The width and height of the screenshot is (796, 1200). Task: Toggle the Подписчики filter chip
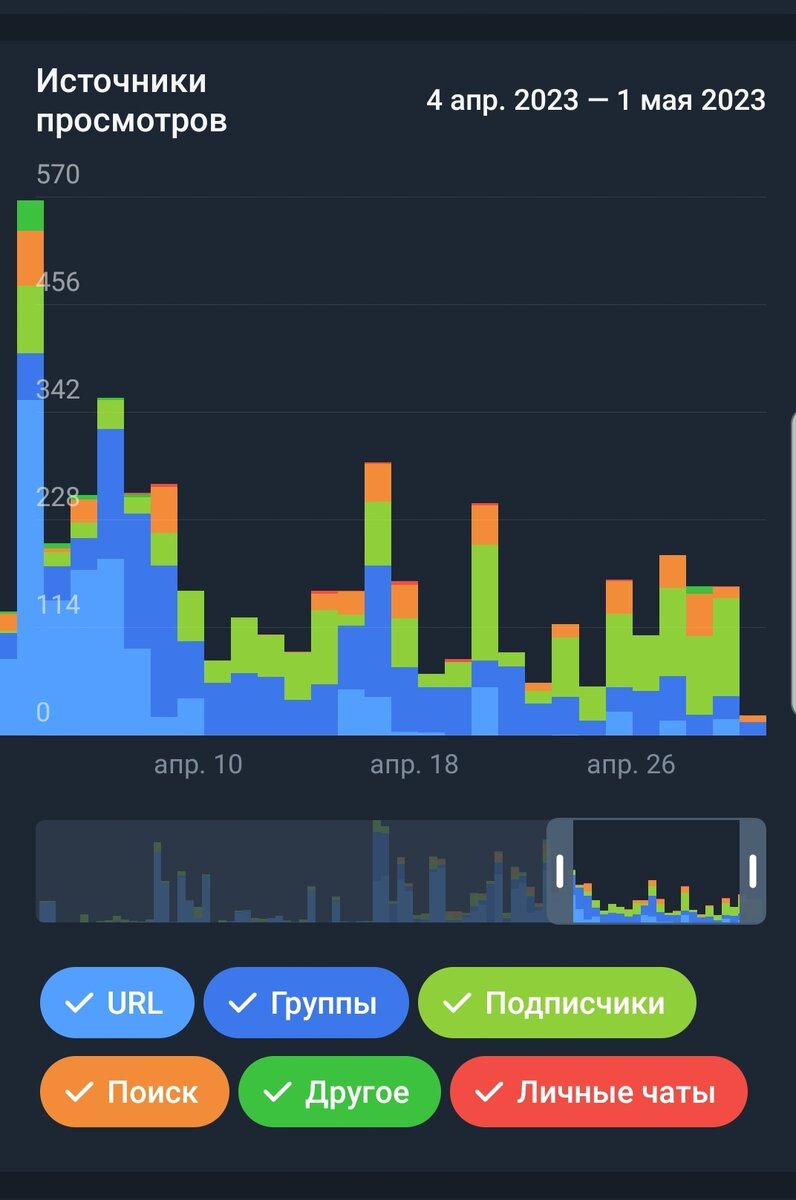pos(557,1003)
